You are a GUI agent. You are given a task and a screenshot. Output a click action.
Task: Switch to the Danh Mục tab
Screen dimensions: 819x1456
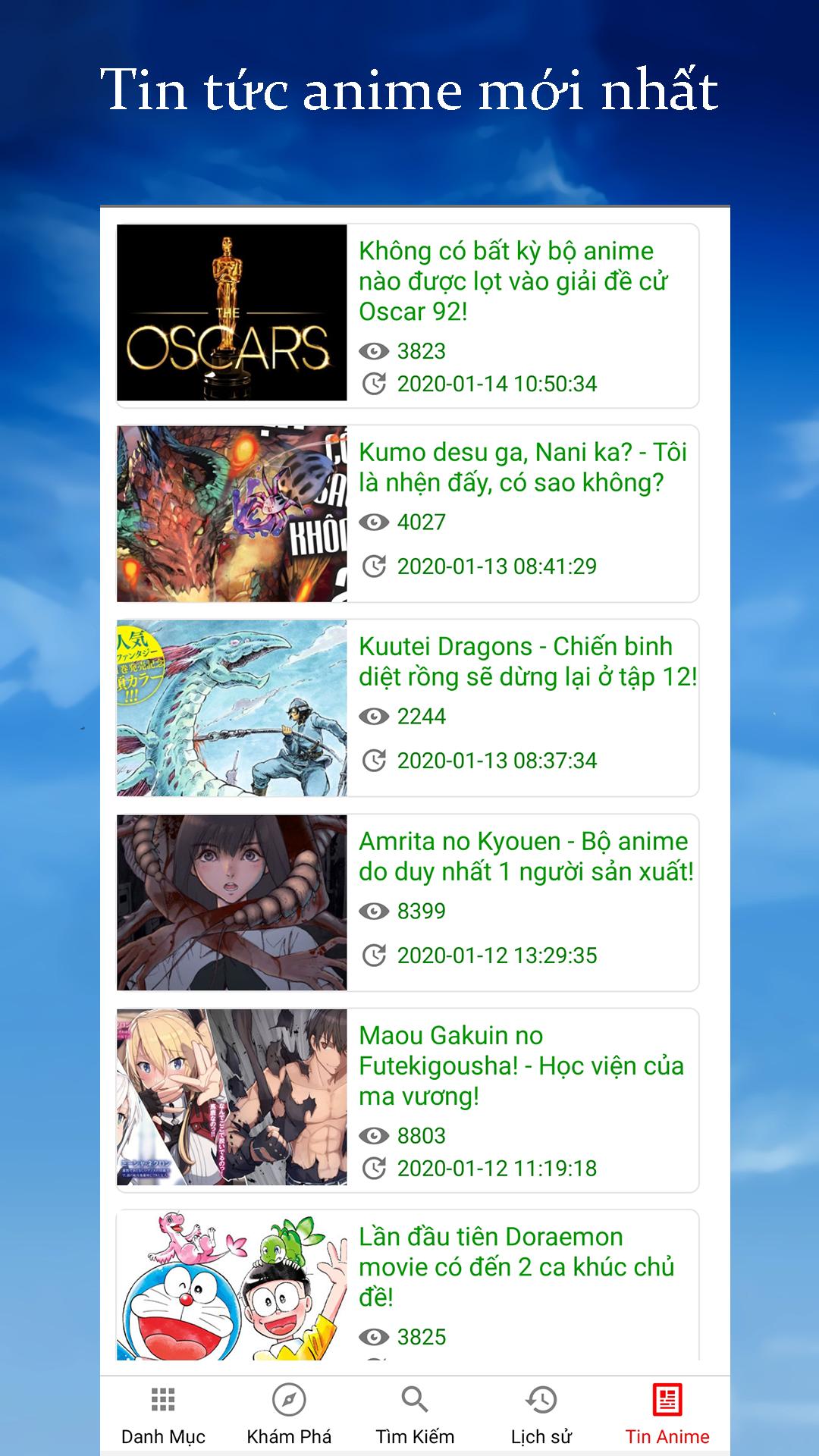163,1415
